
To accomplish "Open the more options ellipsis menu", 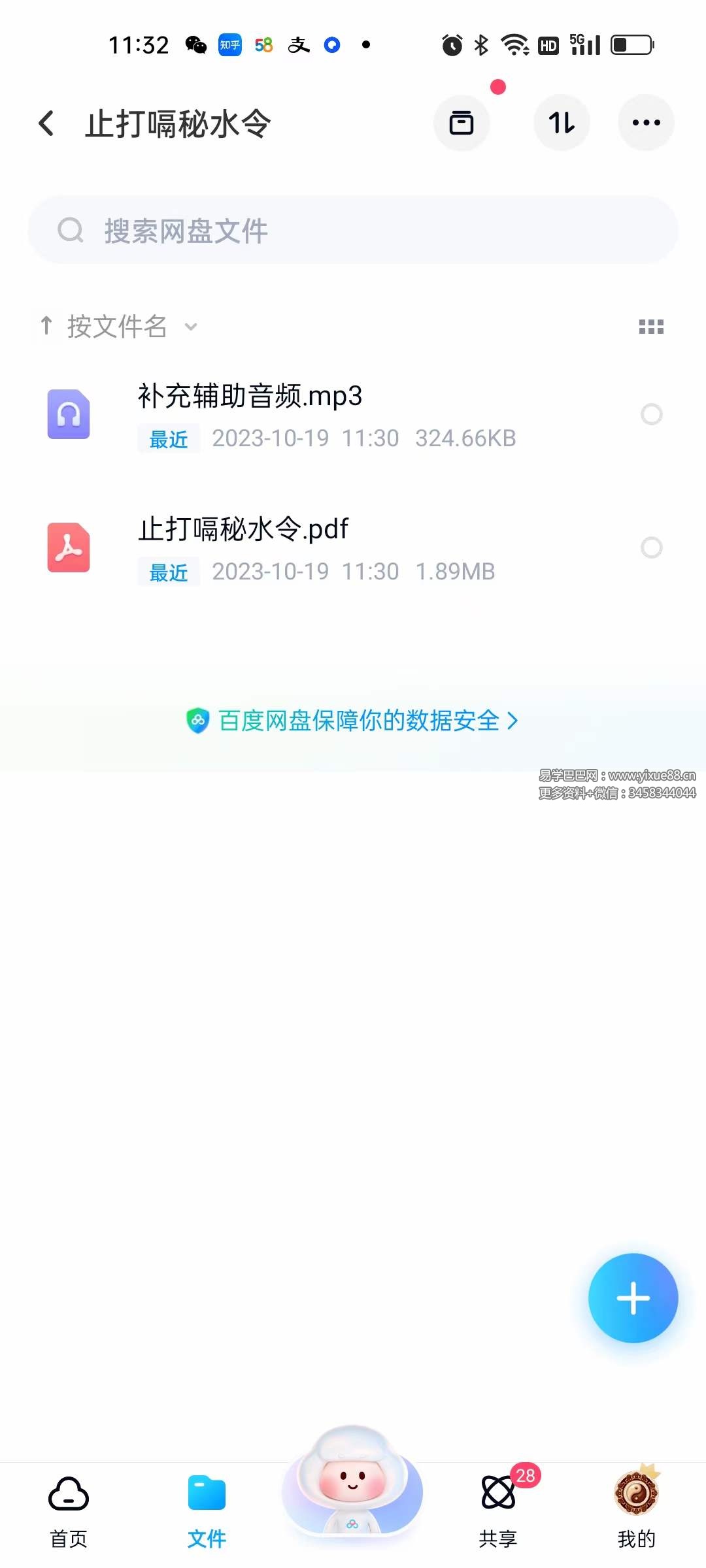I will click(x=646, y=123).
